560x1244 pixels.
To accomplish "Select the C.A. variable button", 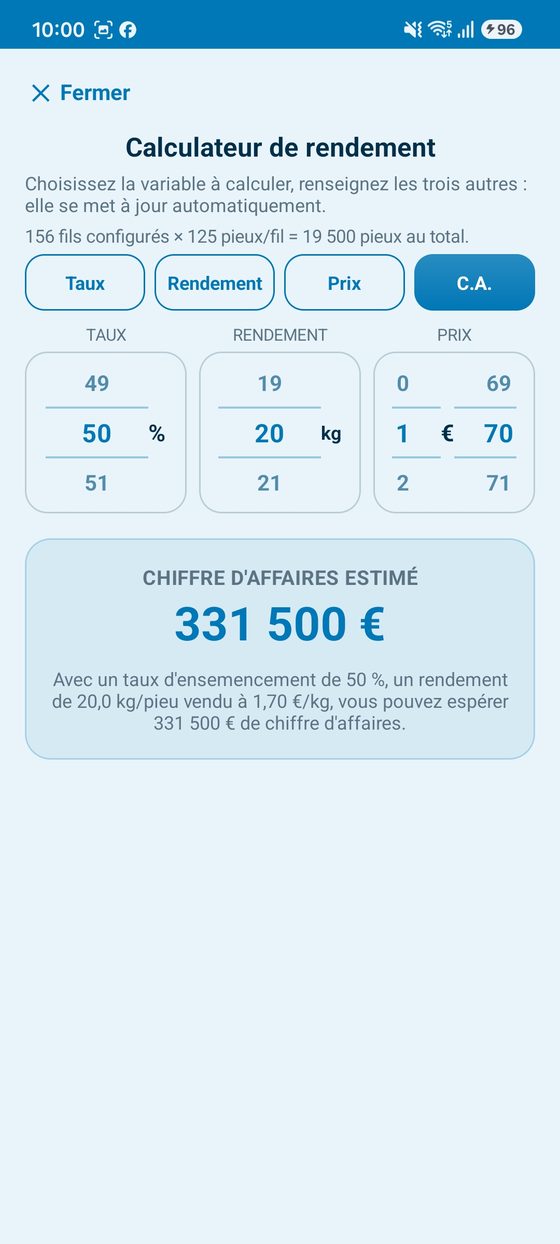I will tap(474, 283).
